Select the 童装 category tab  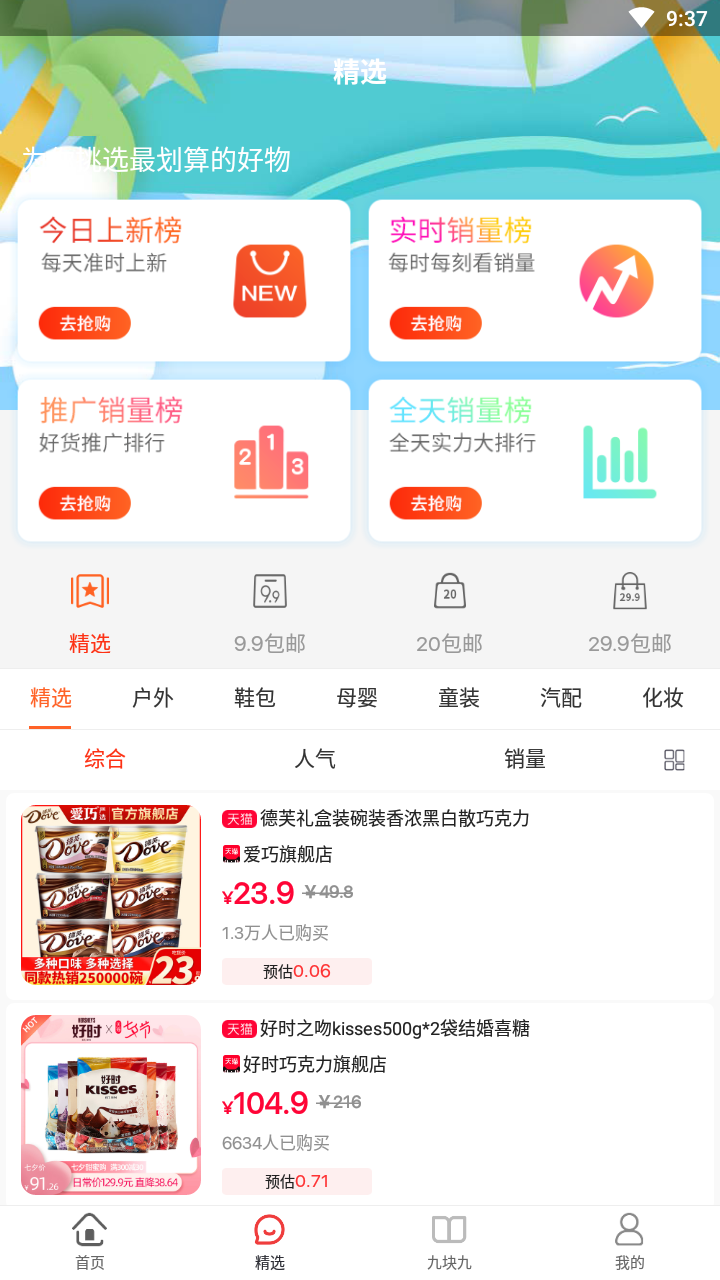(459, 698)
